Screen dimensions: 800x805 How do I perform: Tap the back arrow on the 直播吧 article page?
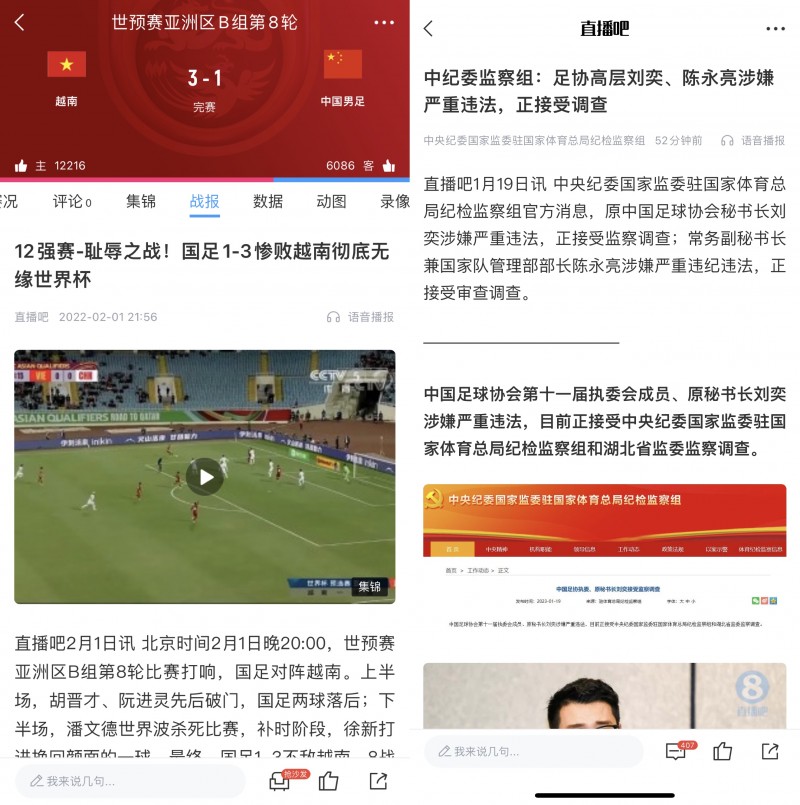click(429, 28)
